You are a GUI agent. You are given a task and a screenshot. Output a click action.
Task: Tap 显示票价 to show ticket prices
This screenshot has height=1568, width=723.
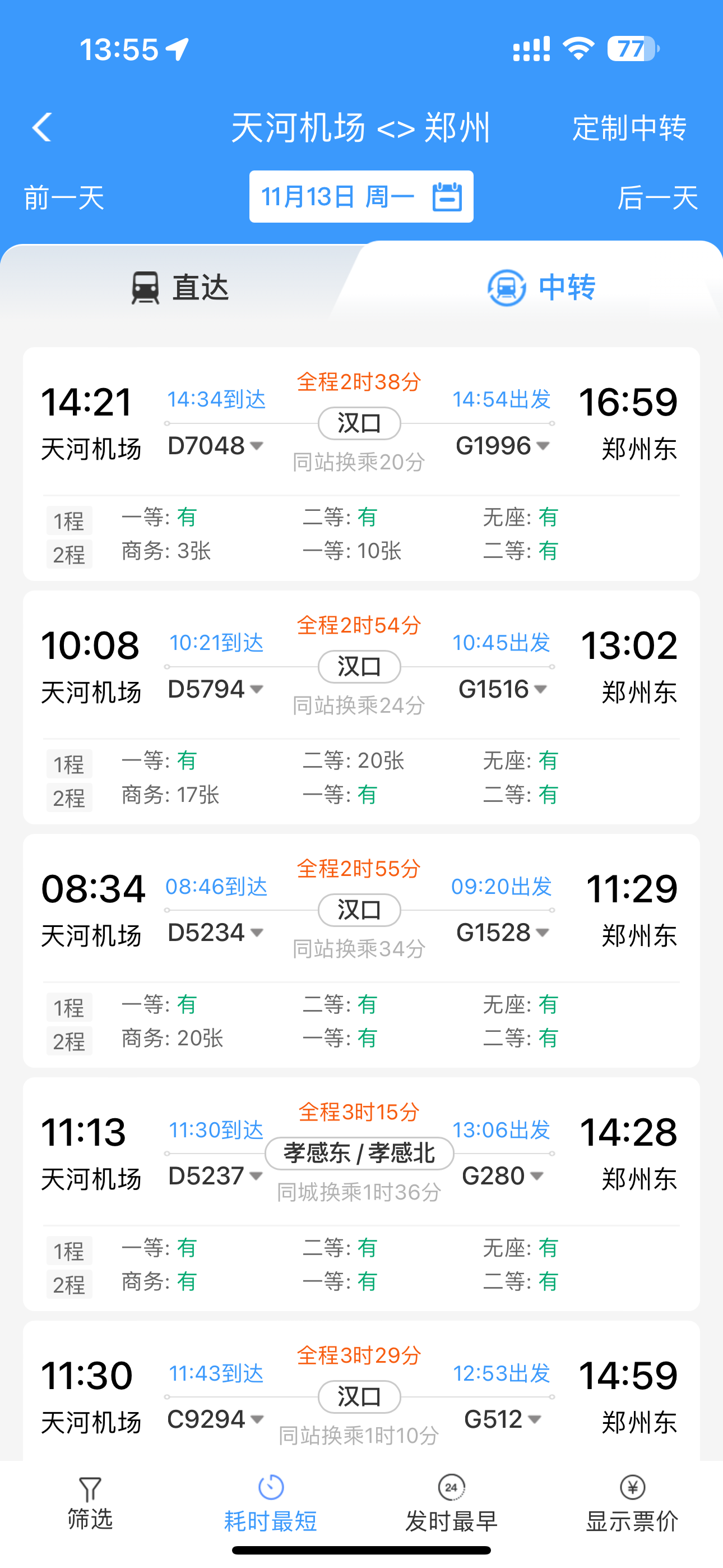632,1504
